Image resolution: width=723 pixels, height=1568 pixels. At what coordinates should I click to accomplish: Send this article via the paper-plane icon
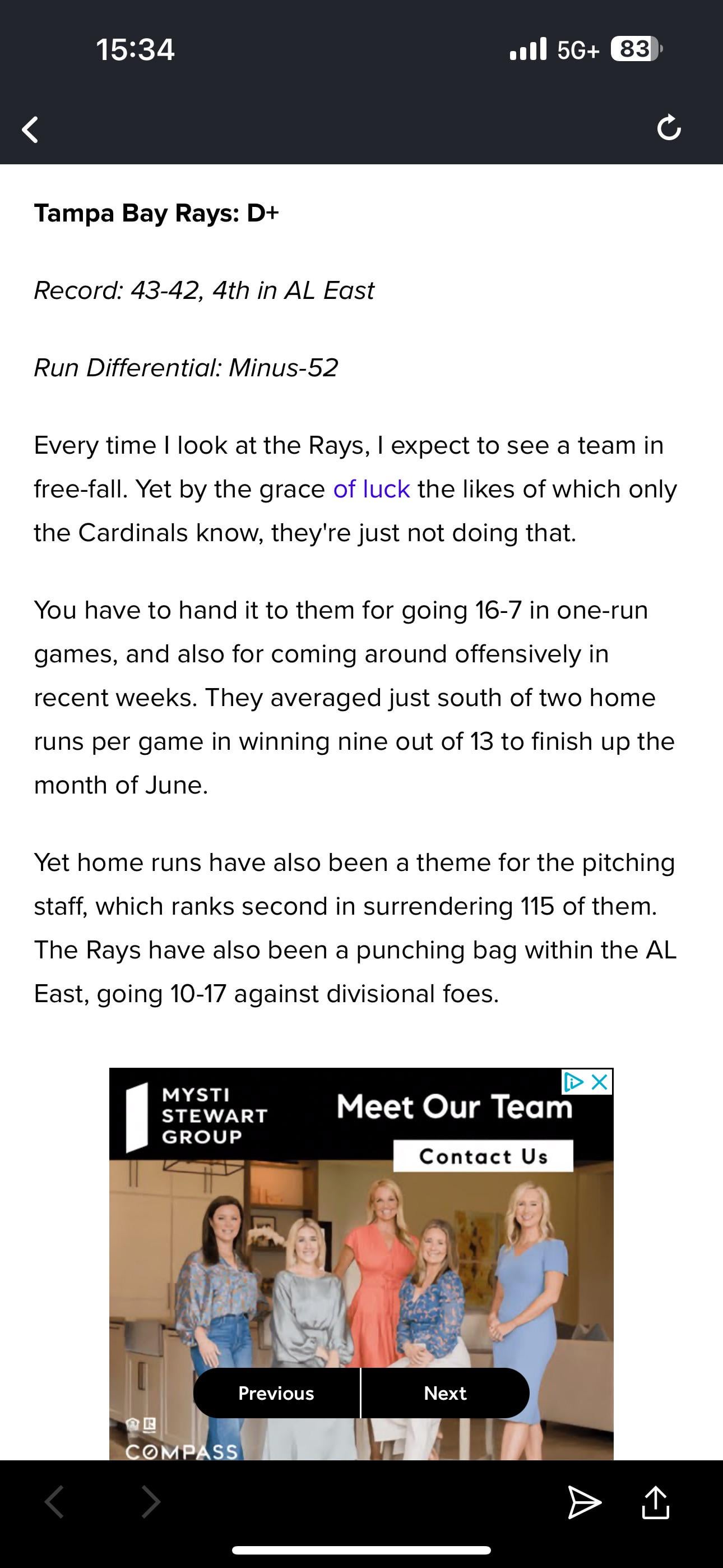click(x=584, y=1502)
